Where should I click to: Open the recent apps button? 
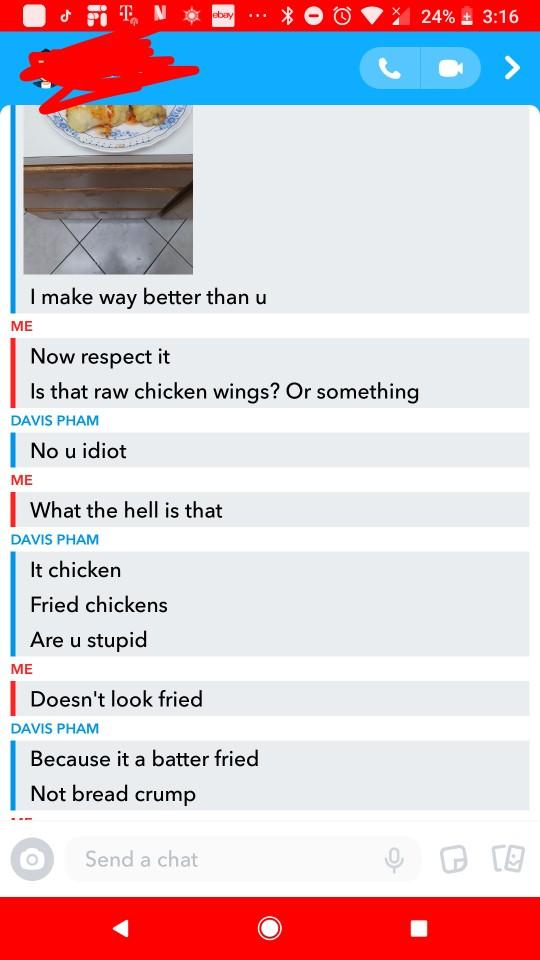coord(419,928)
